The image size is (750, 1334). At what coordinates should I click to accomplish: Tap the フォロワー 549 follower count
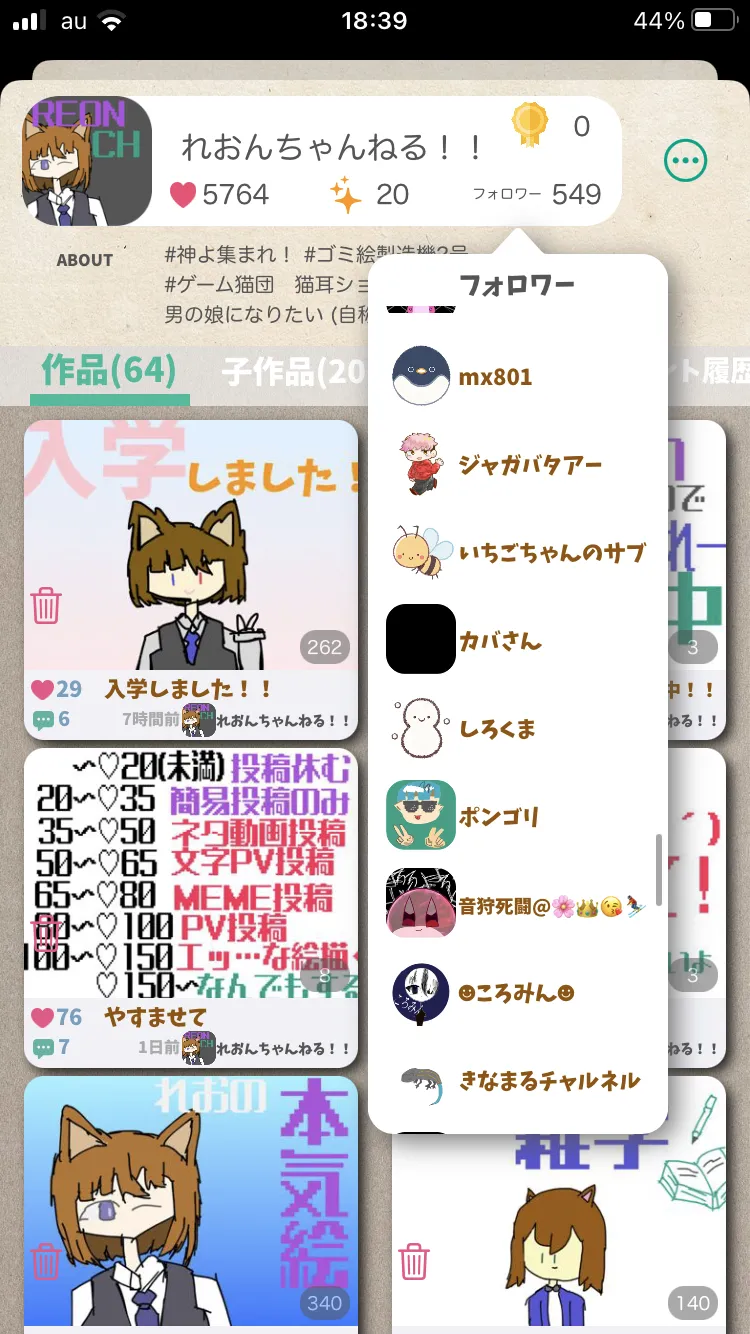pos(537,194)
